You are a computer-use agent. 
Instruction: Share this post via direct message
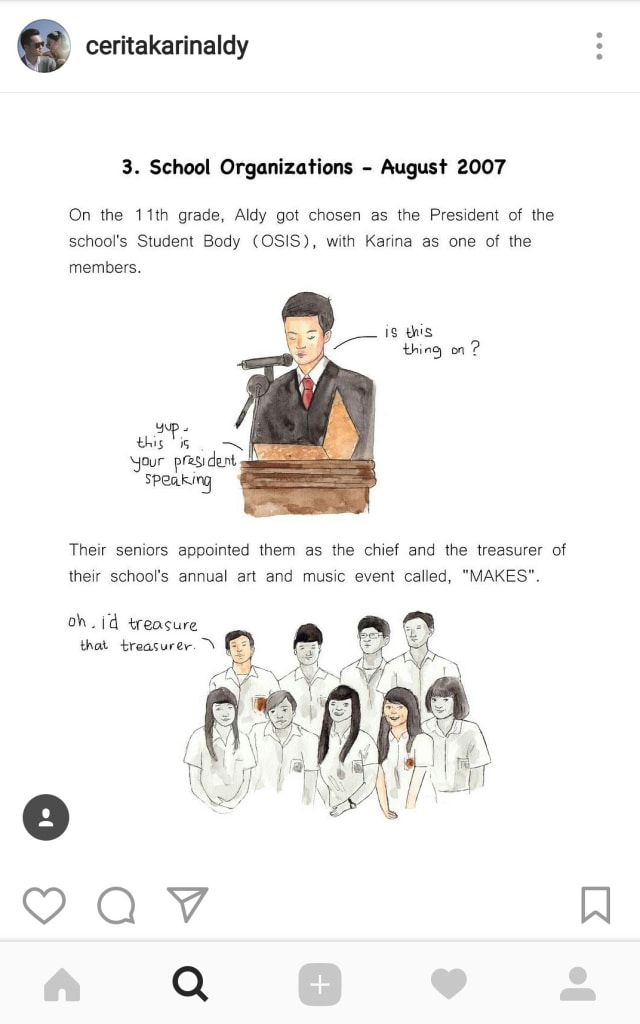tap(187, 904)
